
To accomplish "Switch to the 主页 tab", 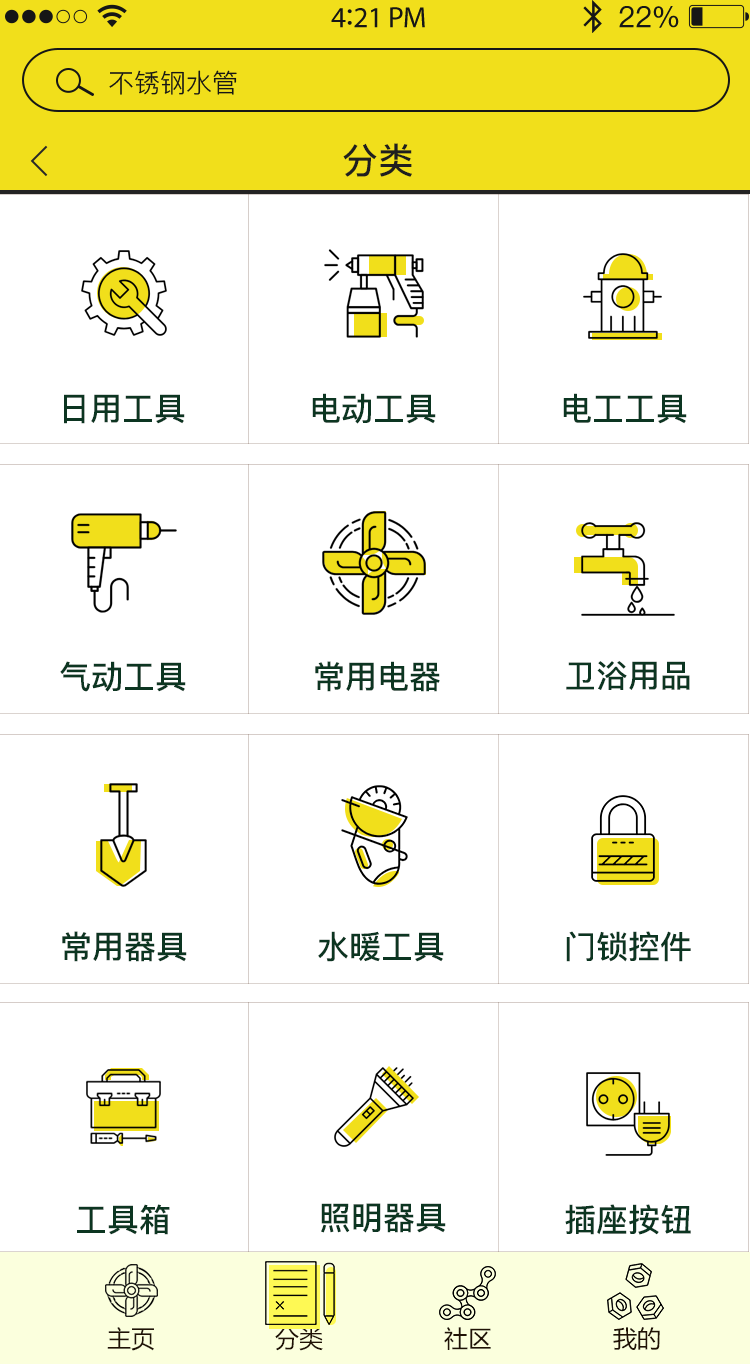I will [131, 1308].
